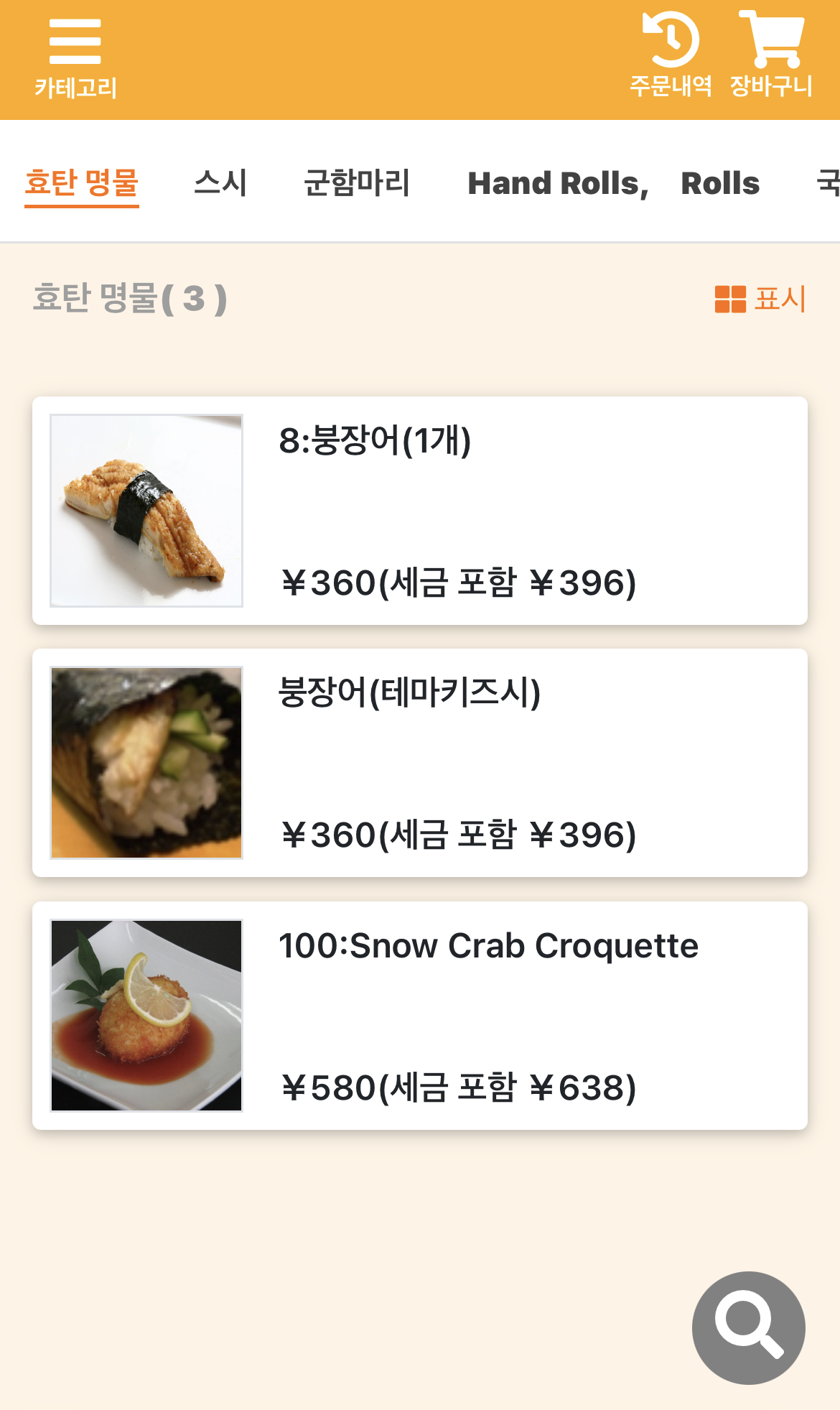Change layout with the 표시 button
This screenshot has width=840, height=1410.
(x=760, y=299)
